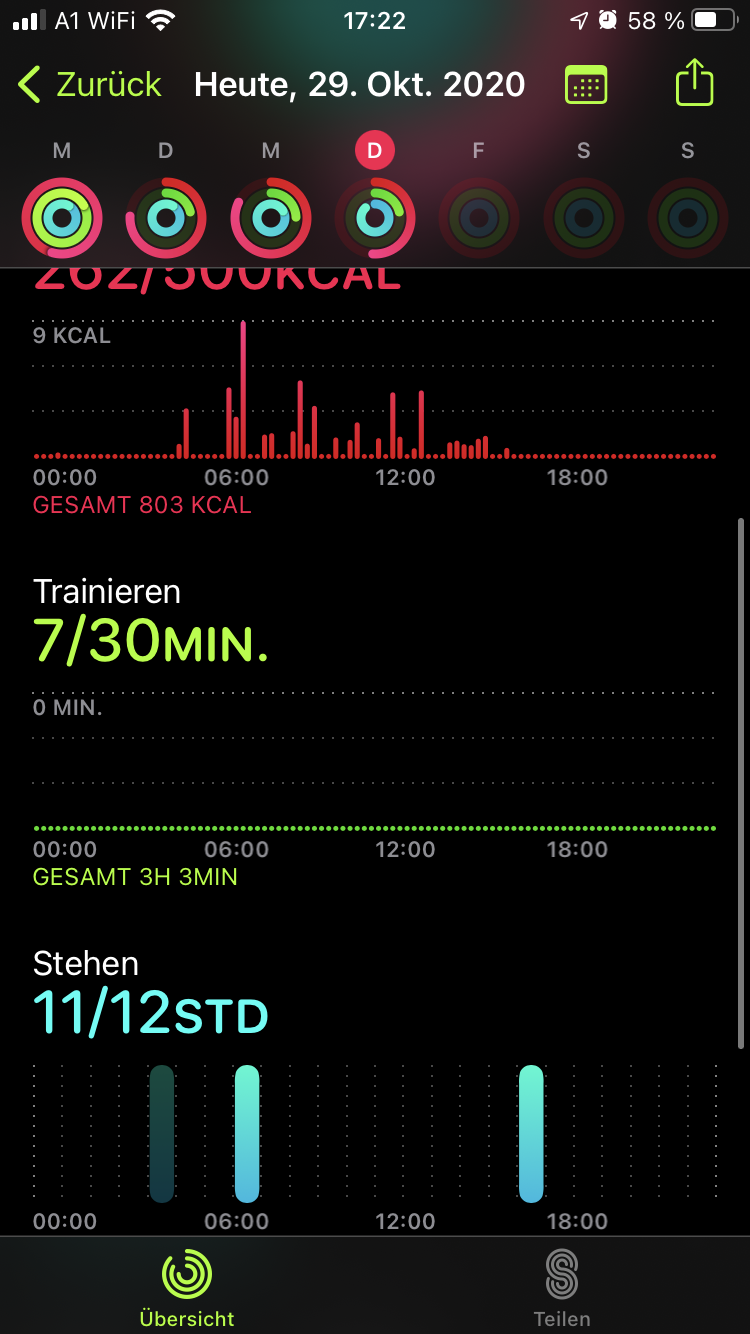
Task: Select Monday's activity rings
Action: [62, 217]
